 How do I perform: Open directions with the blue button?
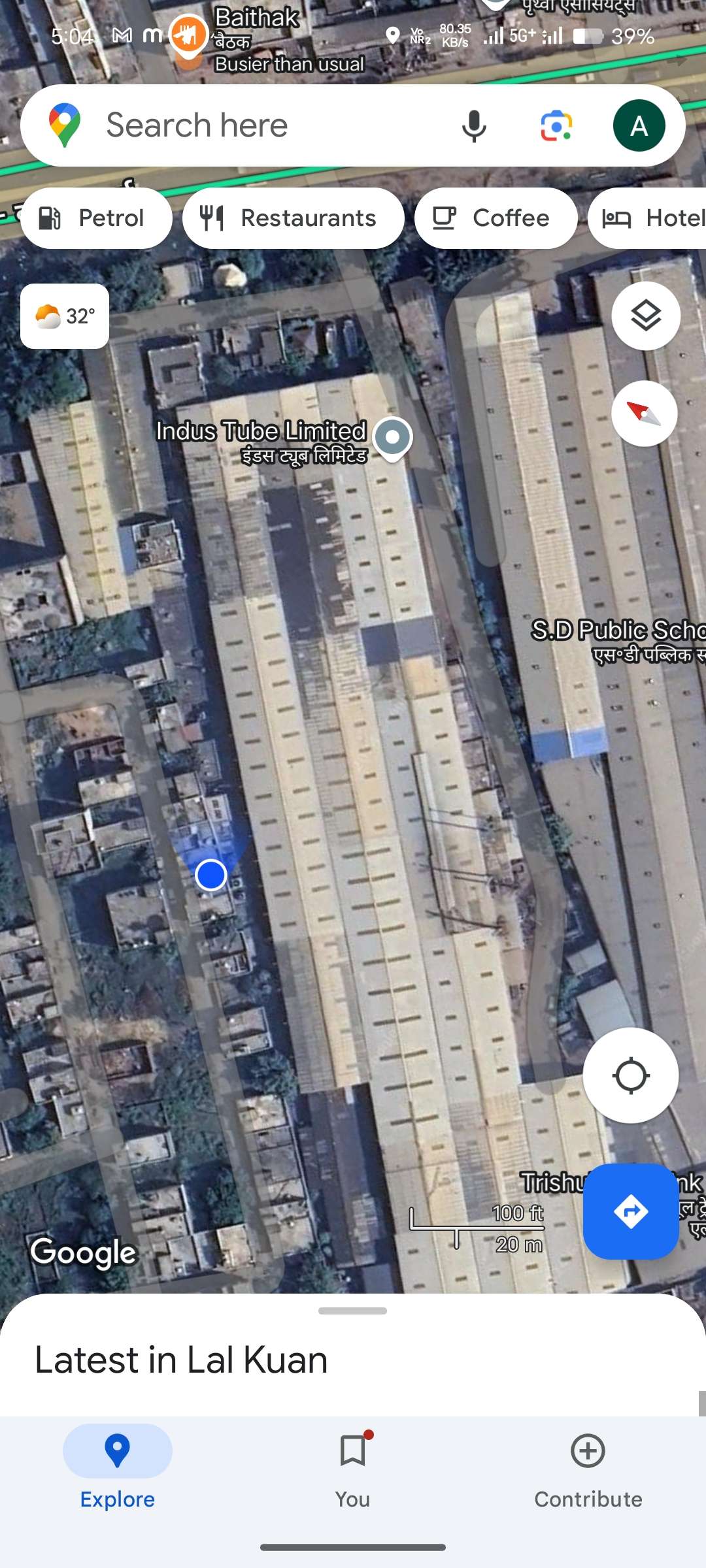631,1211
